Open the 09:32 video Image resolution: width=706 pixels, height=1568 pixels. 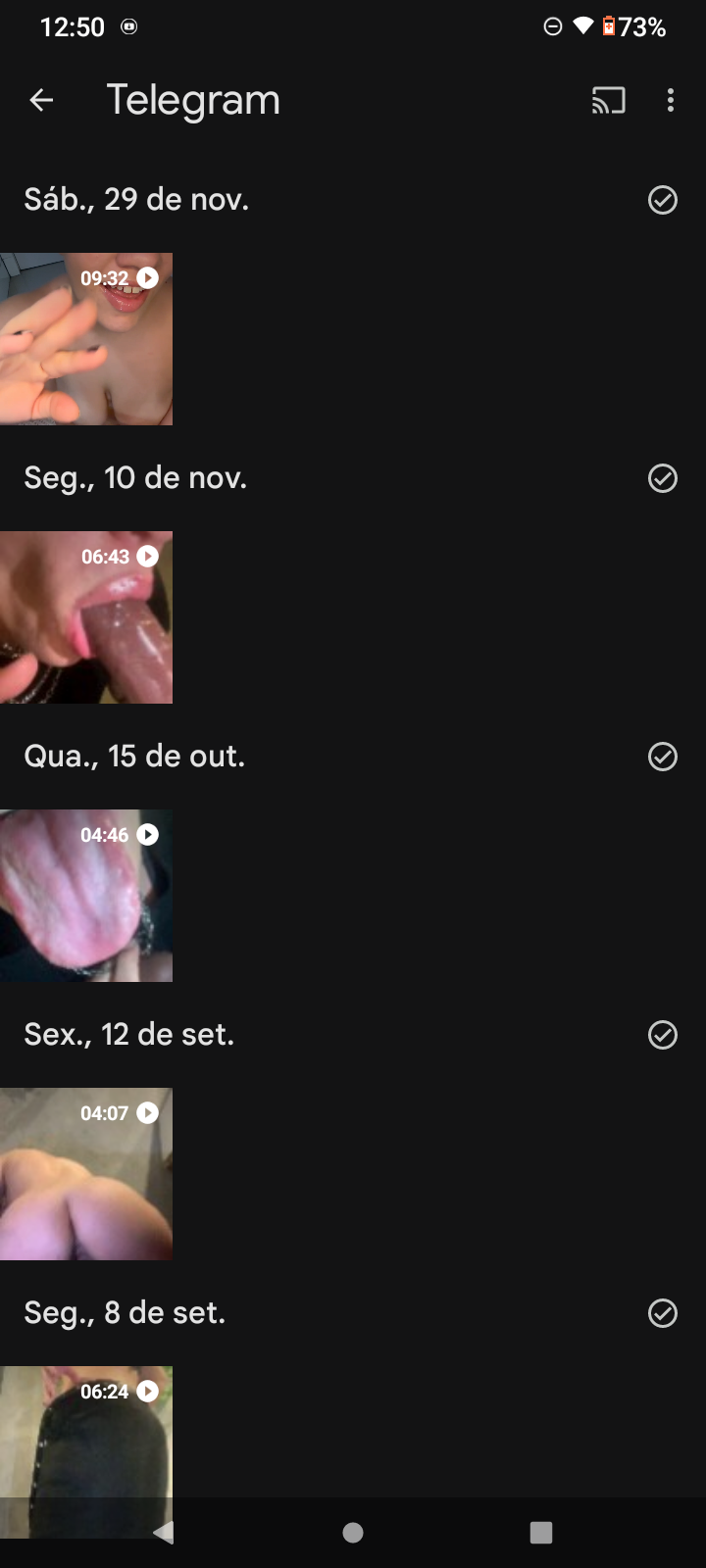click(86, 339)
